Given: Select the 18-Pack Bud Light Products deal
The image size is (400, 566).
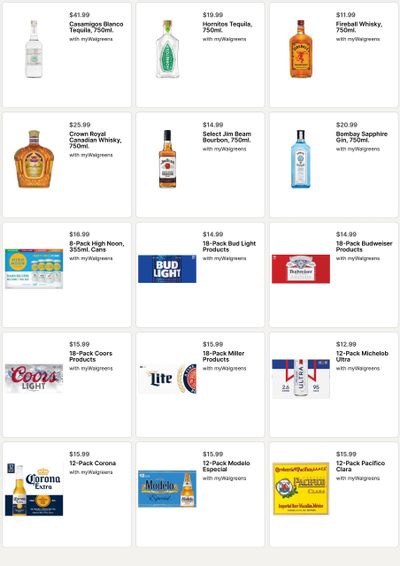Looking at the screenshot, I should (200, 275).
